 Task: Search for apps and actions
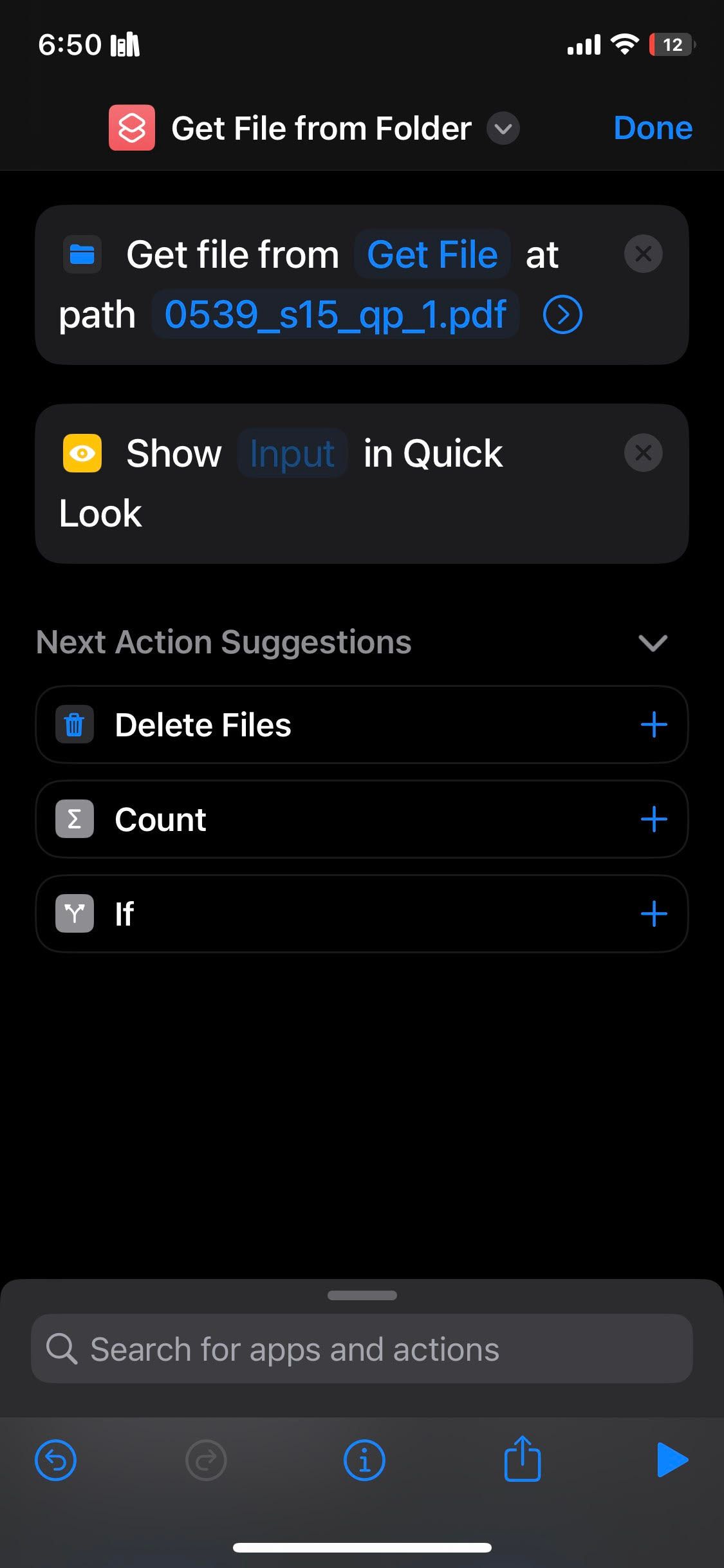point(362,1349)
